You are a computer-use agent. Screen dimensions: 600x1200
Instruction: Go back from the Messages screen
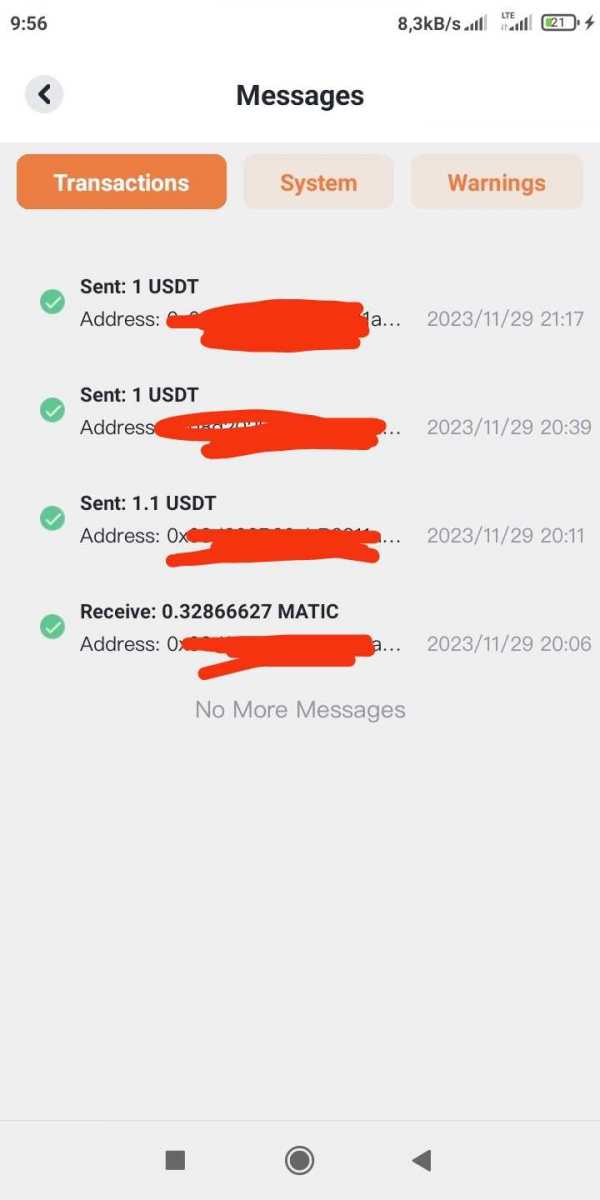[44, 95]
